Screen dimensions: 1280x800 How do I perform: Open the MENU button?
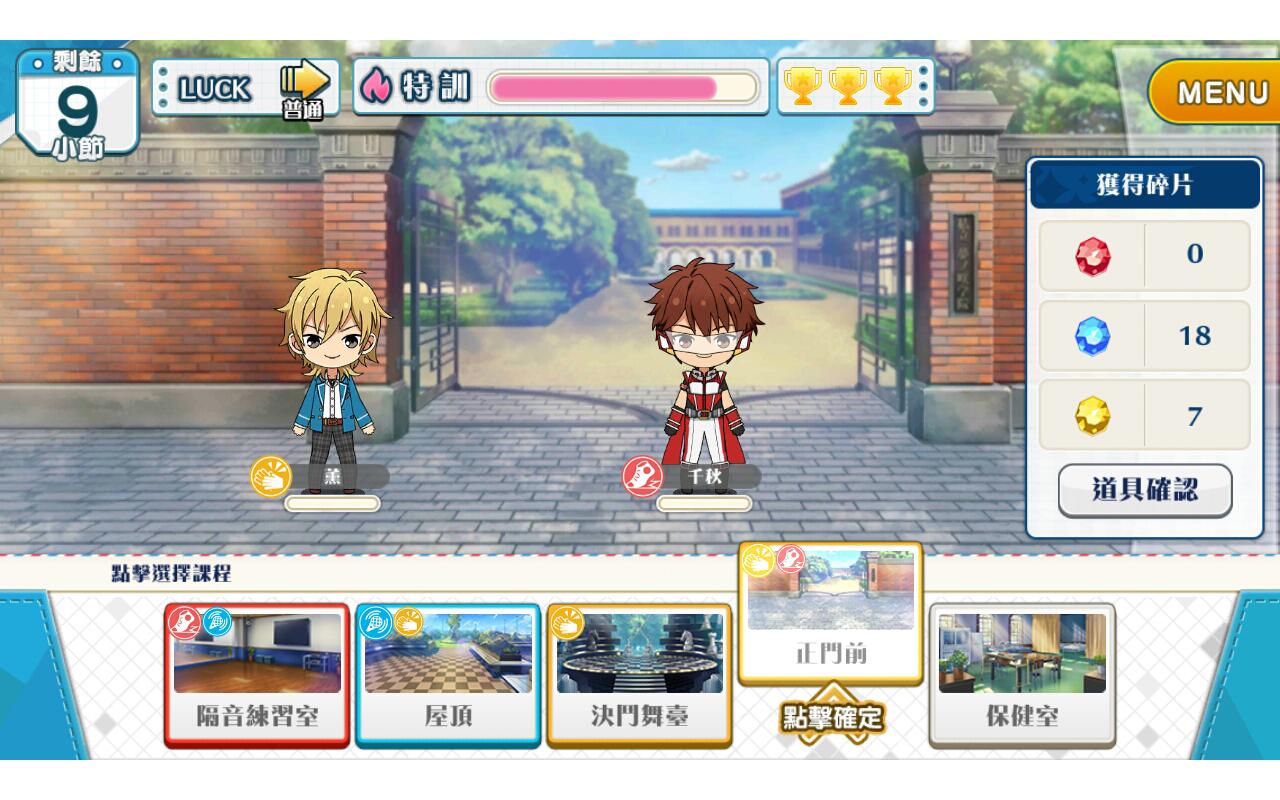click(x=1220, y=92)
